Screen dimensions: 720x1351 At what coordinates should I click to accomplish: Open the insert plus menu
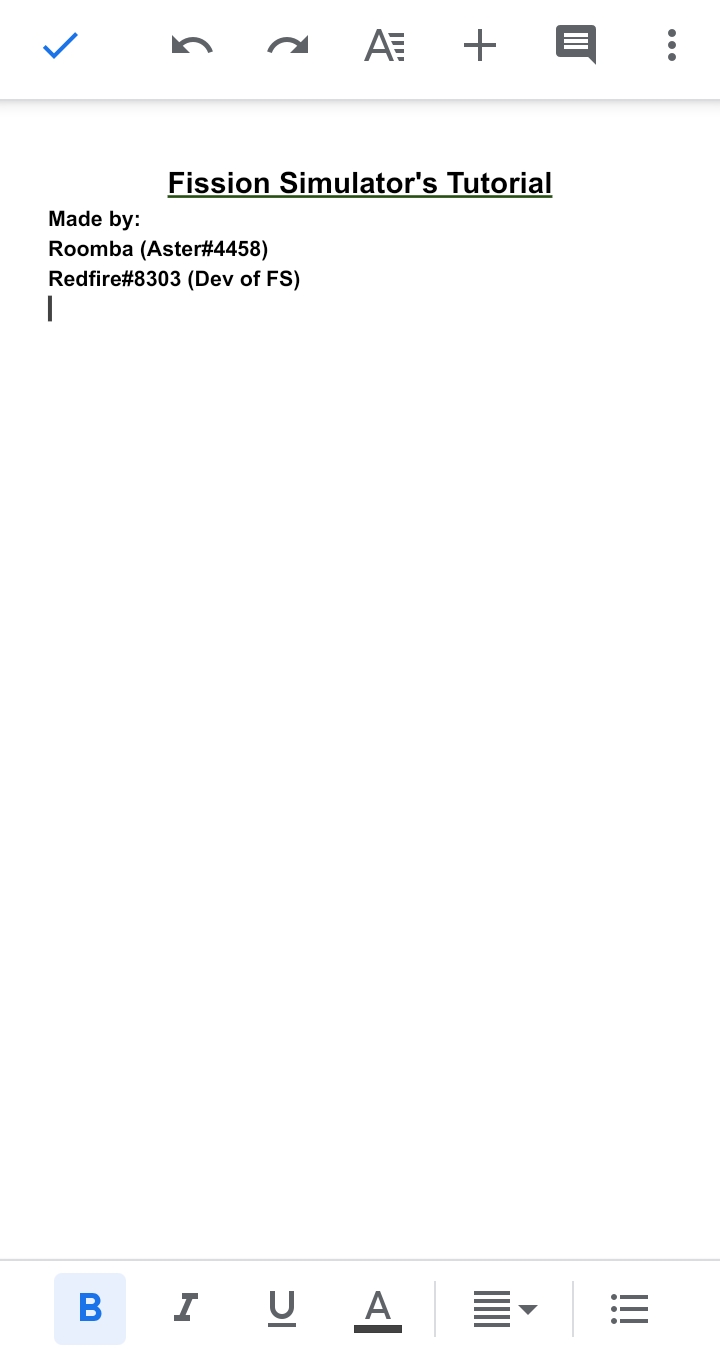point(480,45)
